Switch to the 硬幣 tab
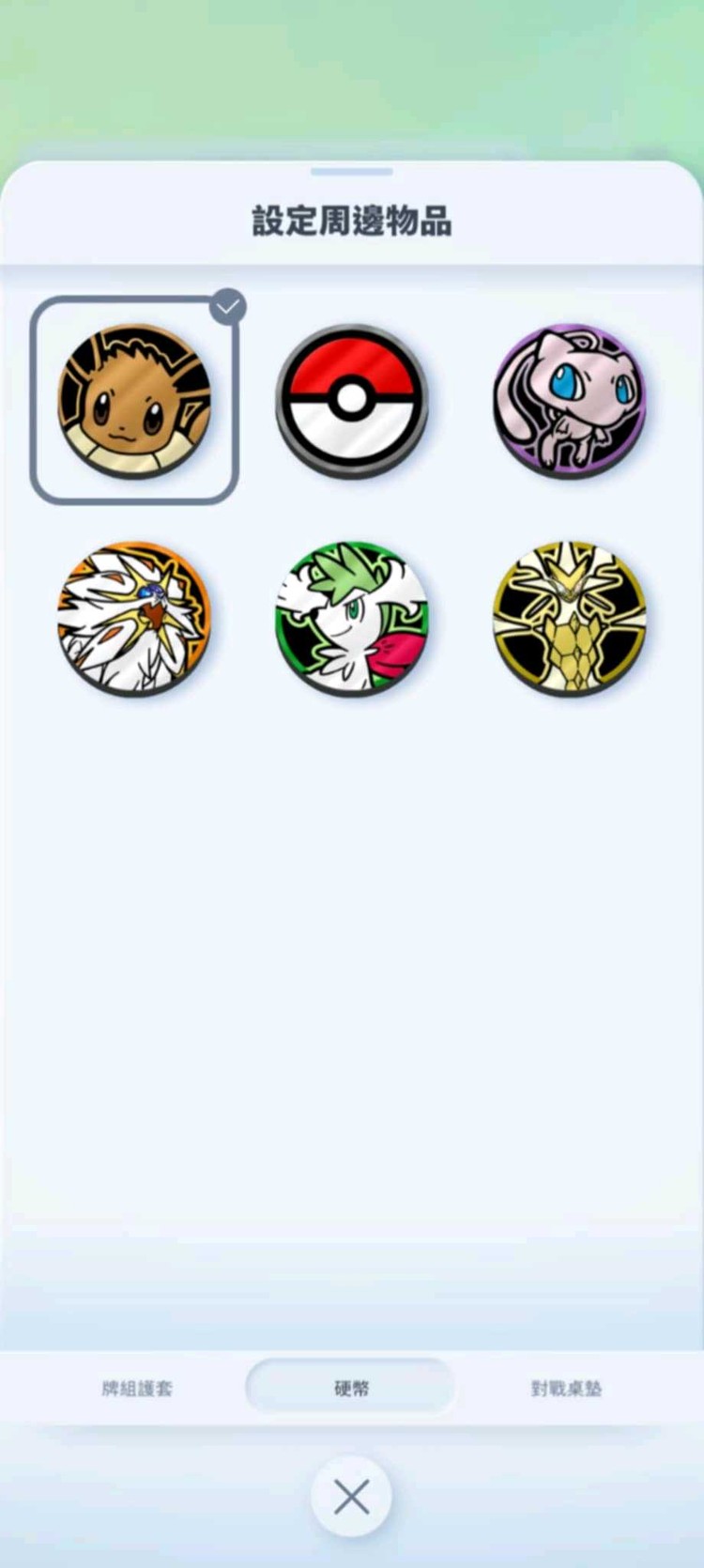The image size is (704, 1568). tap(351, 1388)
